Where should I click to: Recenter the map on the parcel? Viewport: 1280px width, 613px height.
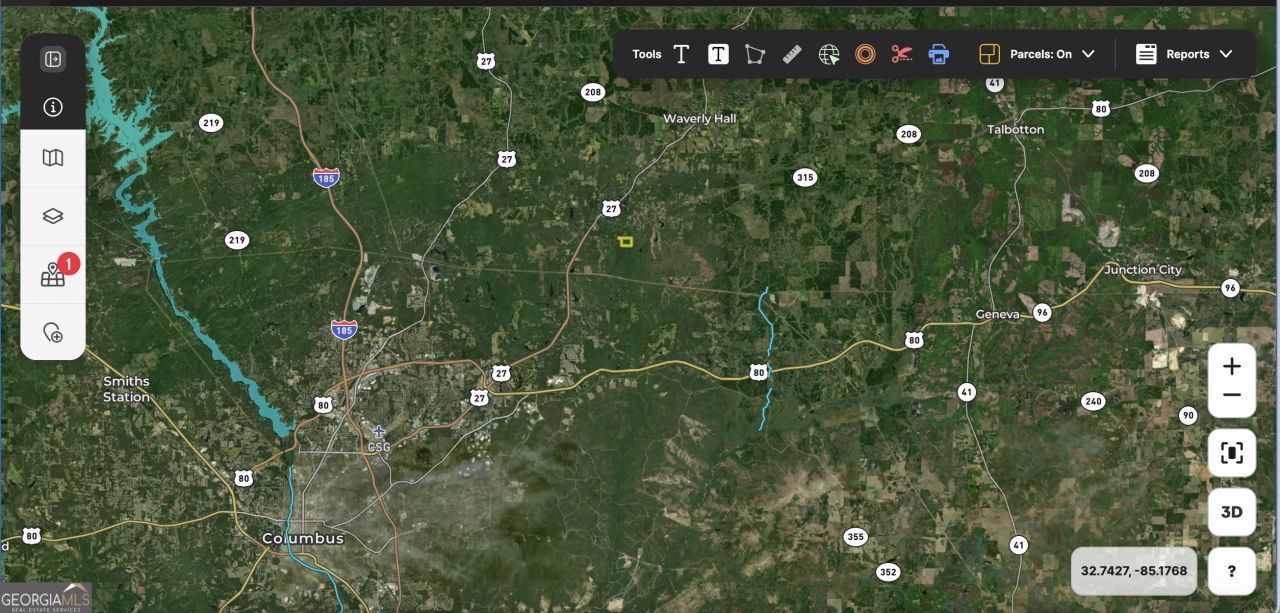tap(1232, 453)
